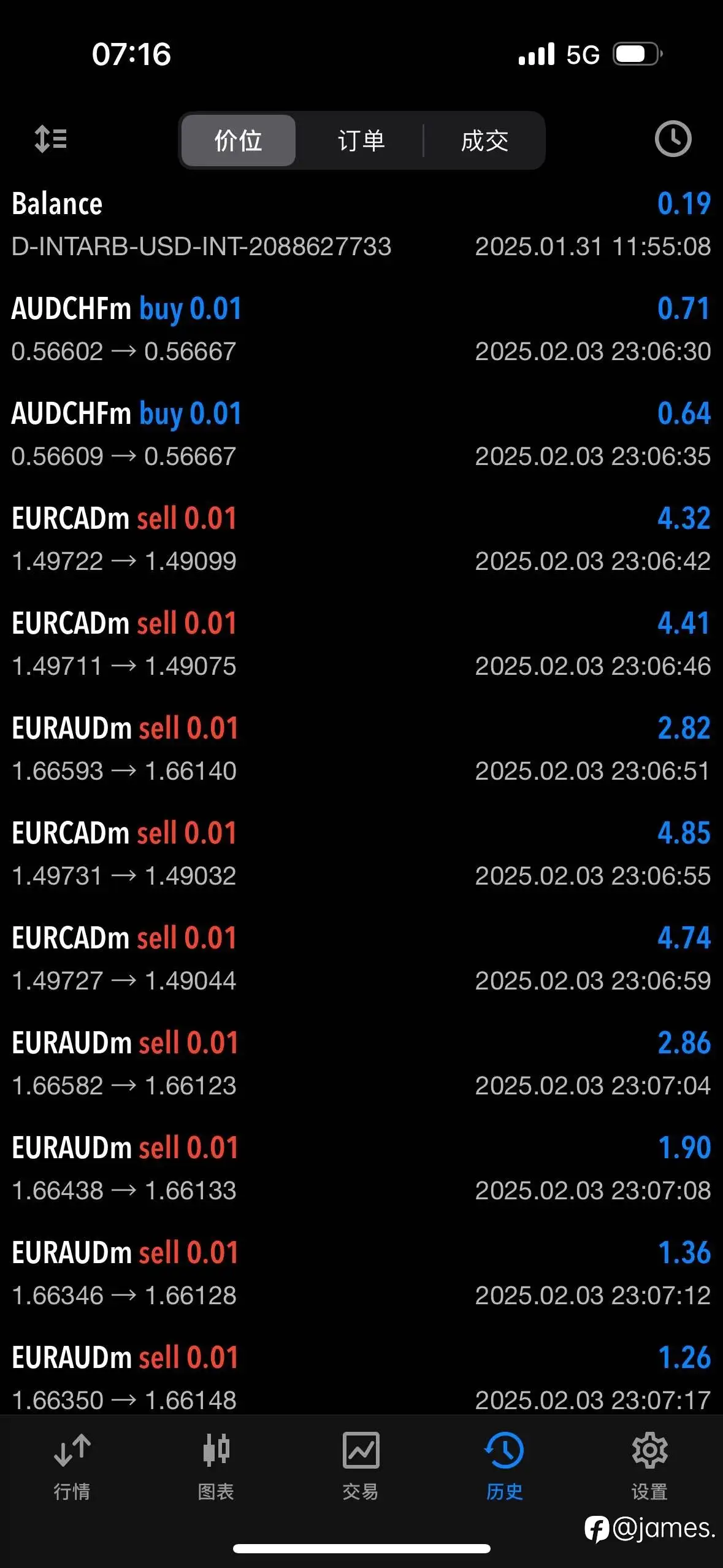This screenshot has width=723, height=1568.
Task: Expand the EURCADm sell trade with profit 4.41
Action: coord(361,644)
